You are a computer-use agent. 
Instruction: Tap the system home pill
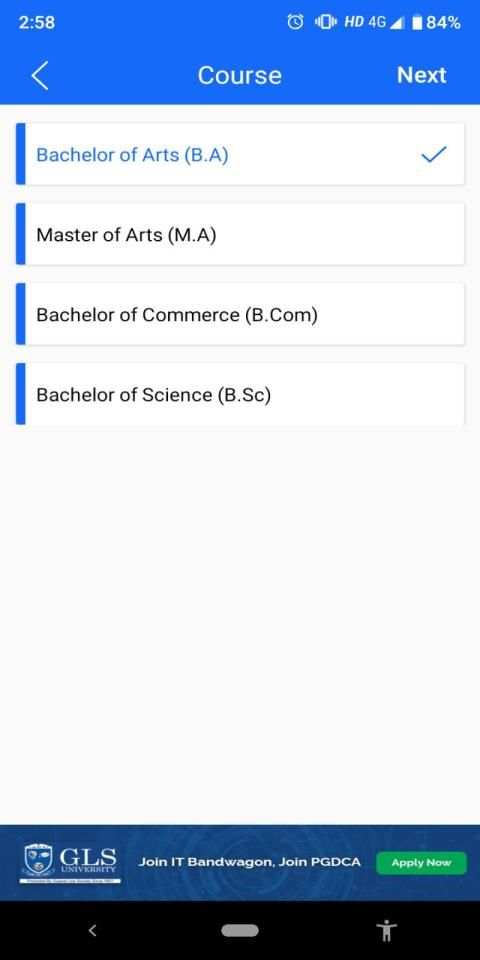240,931
